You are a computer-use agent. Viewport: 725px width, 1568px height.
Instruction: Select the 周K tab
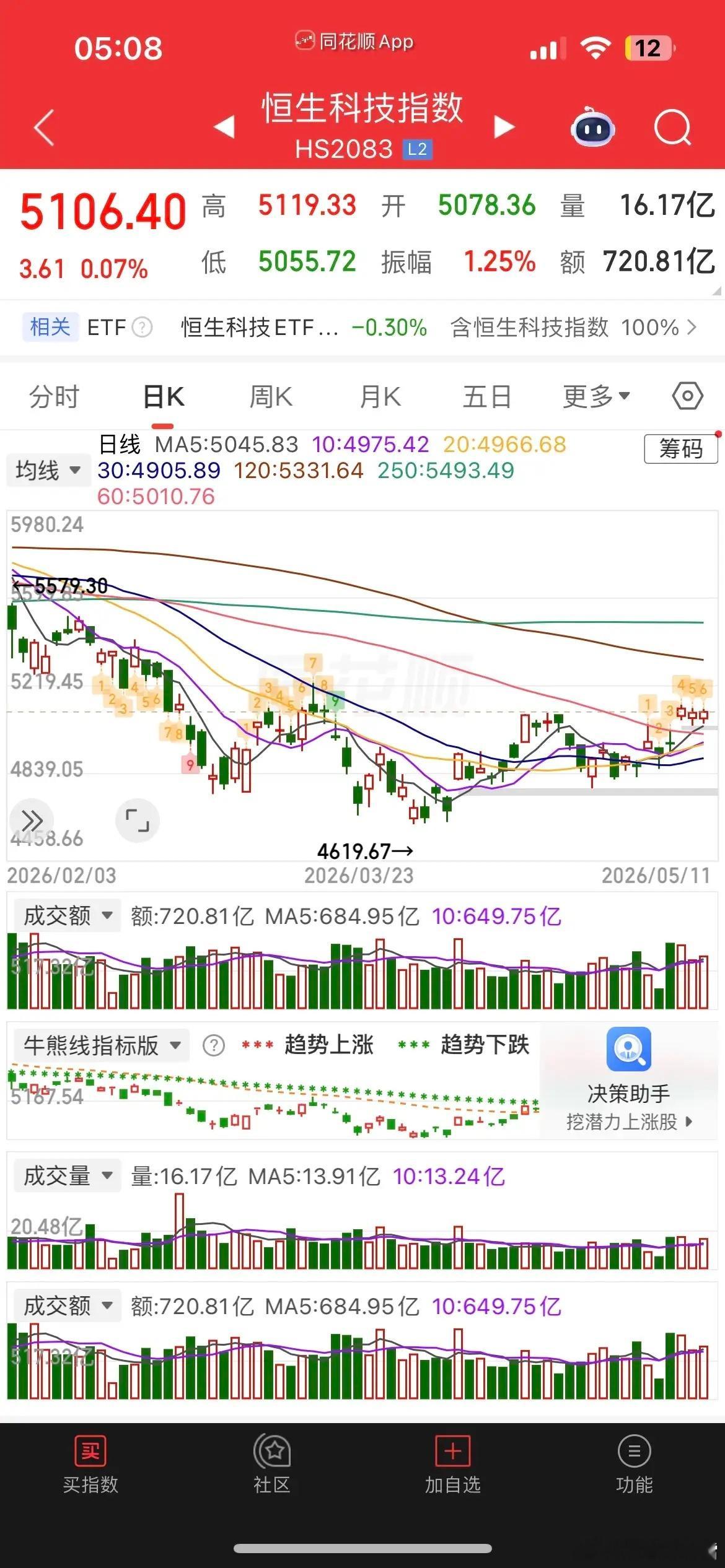click(271, 396)
